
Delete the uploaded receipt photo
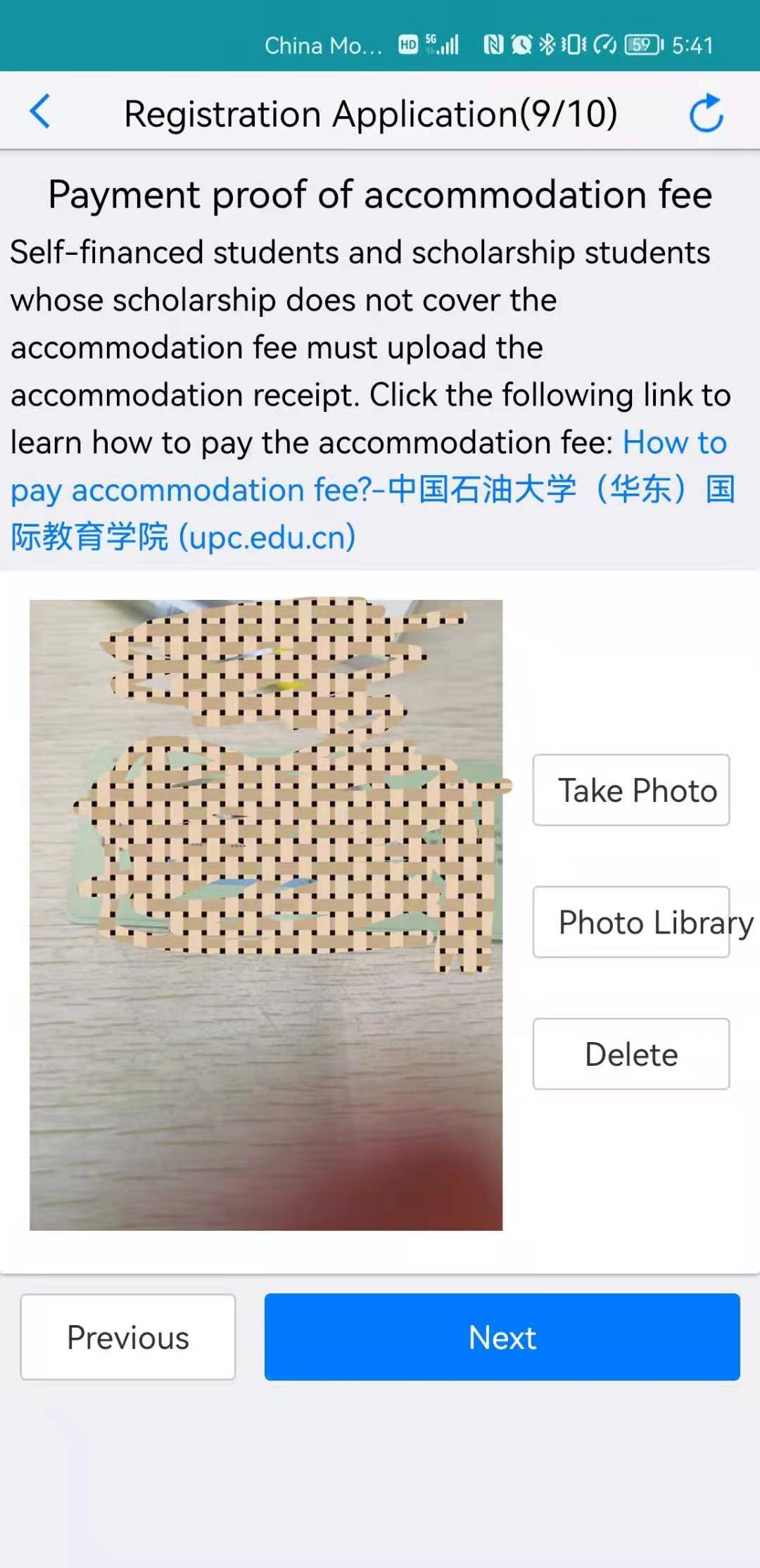point(631,1054)
